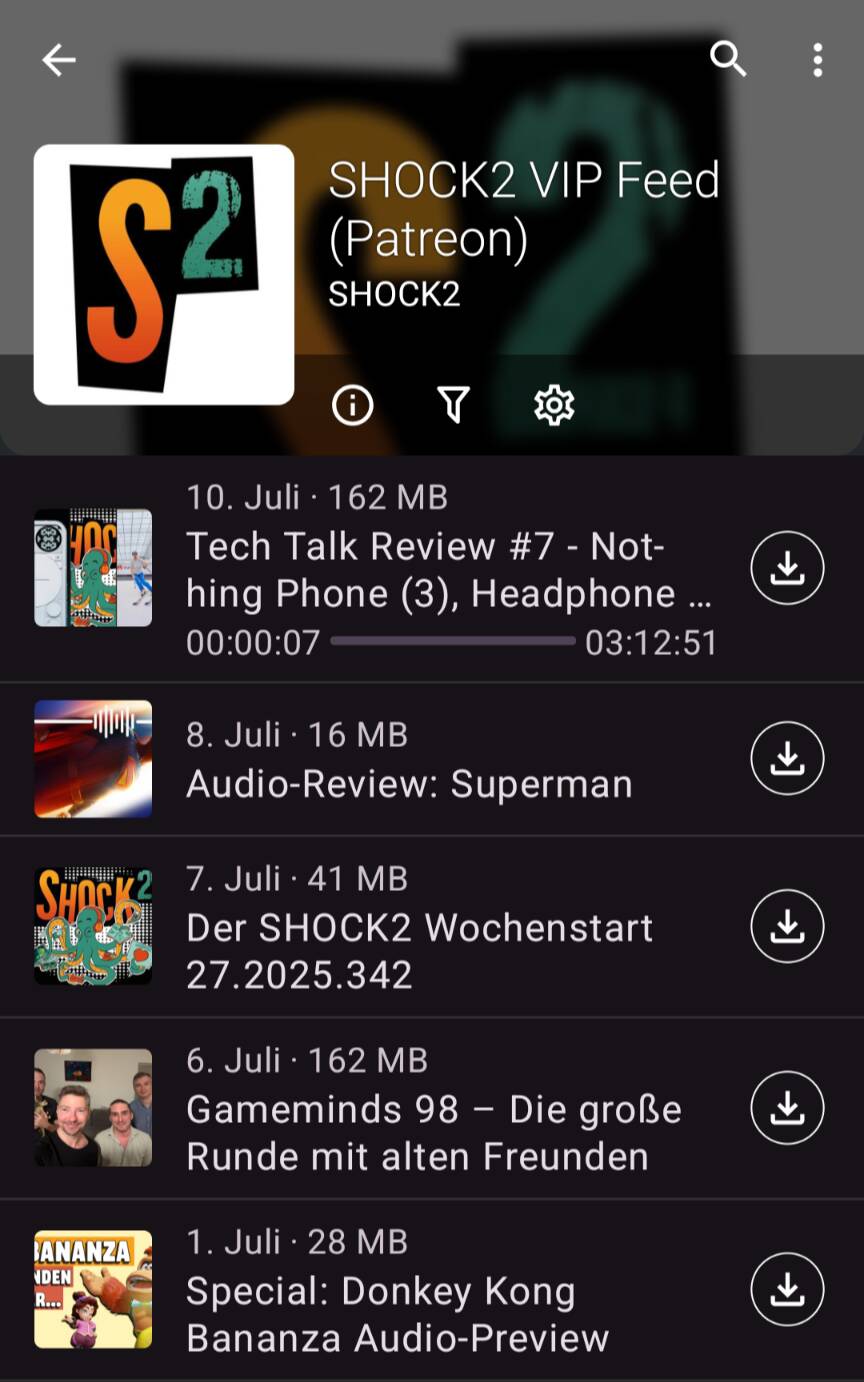Download the Donkey Kong Bananza Audio-Preview
This screenshot has width=864, height=1382.
click(787, 1289)
